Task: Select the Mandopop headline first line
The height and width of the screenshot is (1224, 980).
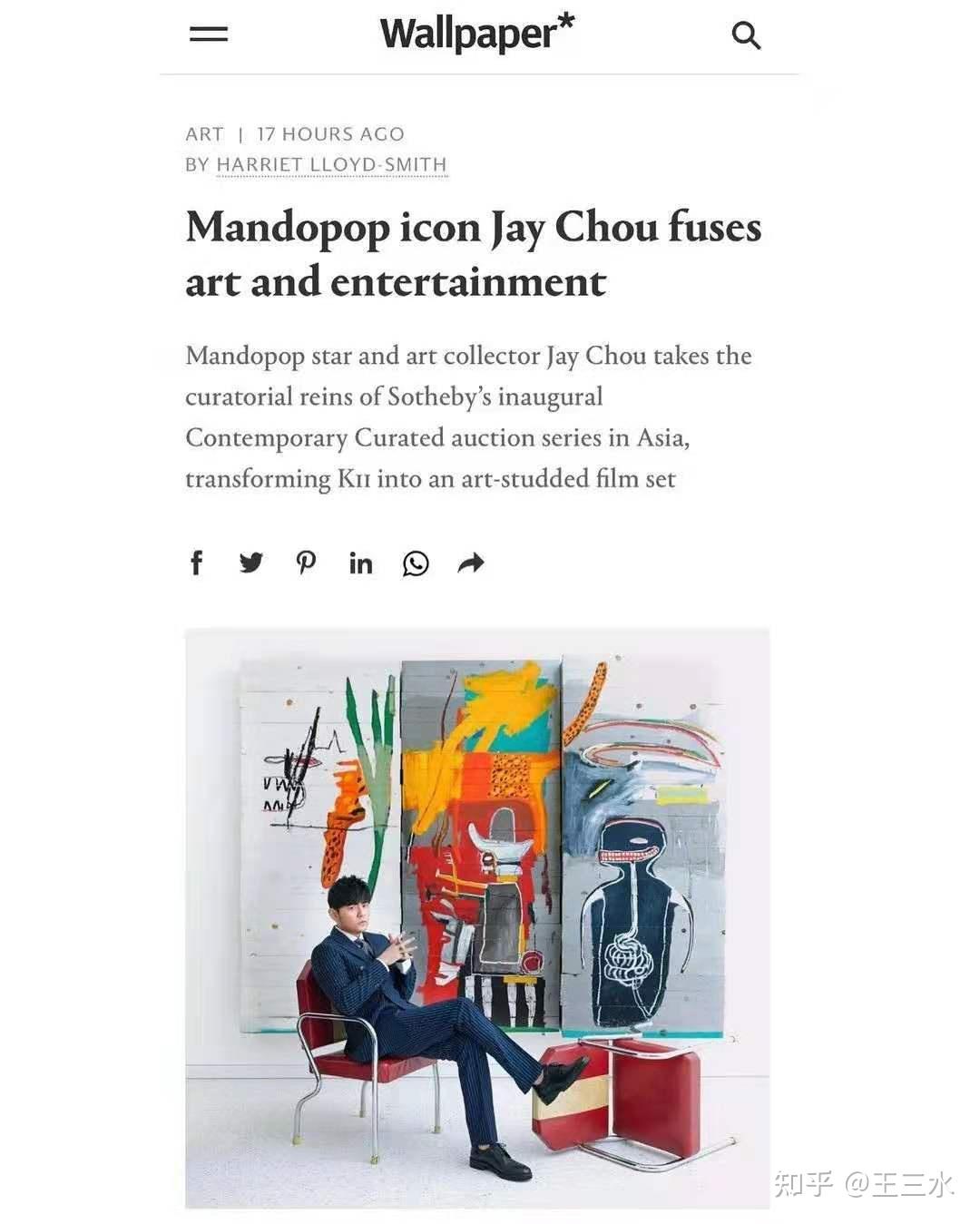Action: coord(474,227)
